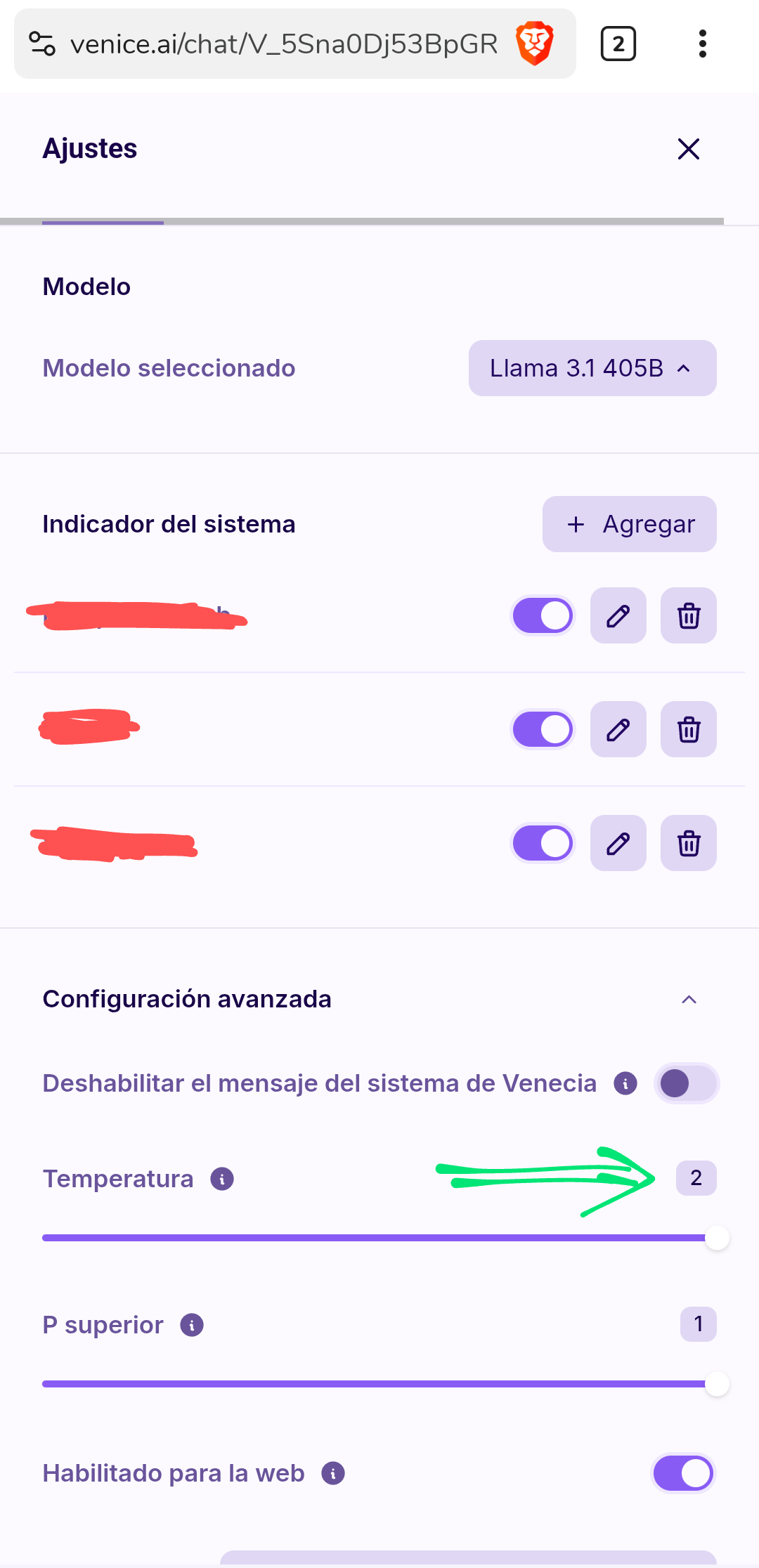The image size is (759, 1568).
Task: Toggle off the first system prompt
Action: coord(543,616)
